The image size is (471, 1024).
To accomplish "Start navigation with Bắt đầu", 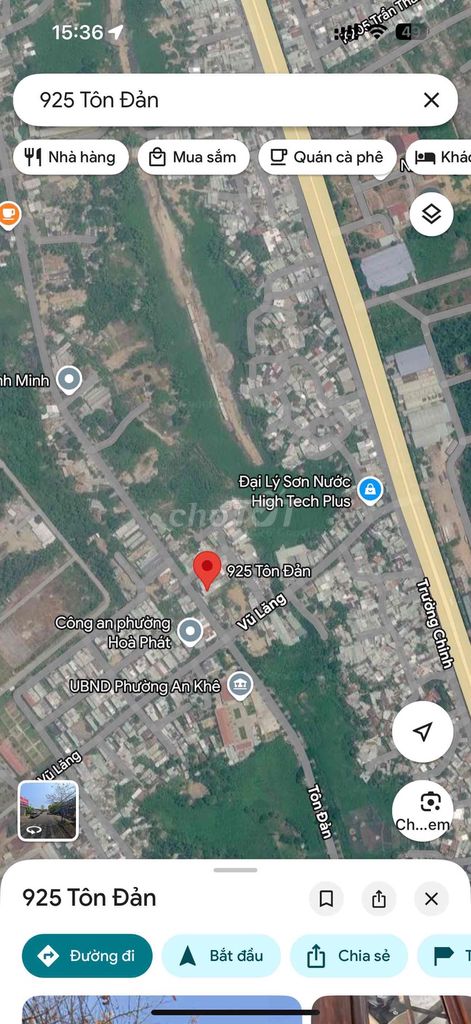I will click(221, 956).
